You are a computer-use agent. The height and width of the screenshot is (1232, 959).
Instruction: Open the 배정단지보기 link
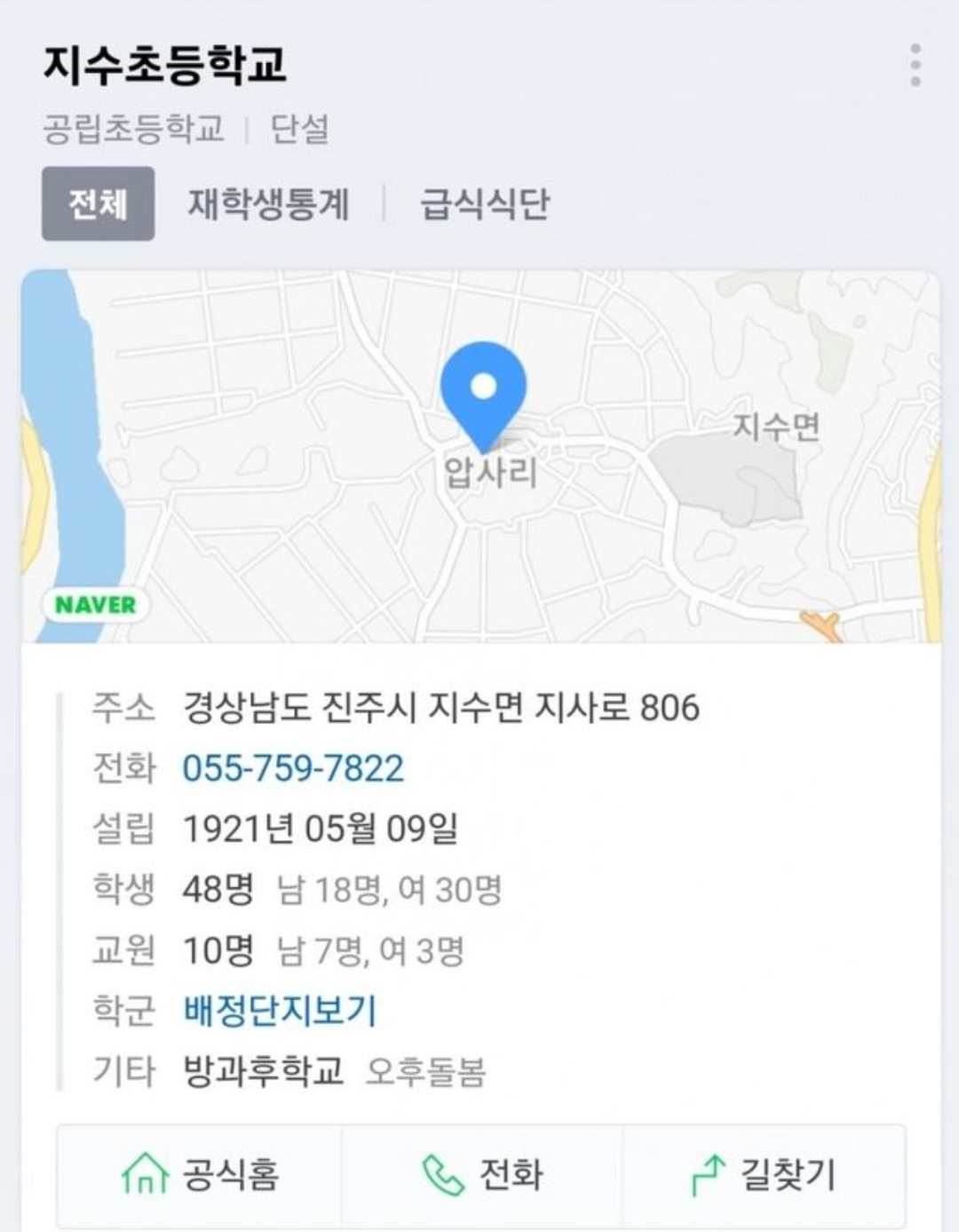point(280,1011)
